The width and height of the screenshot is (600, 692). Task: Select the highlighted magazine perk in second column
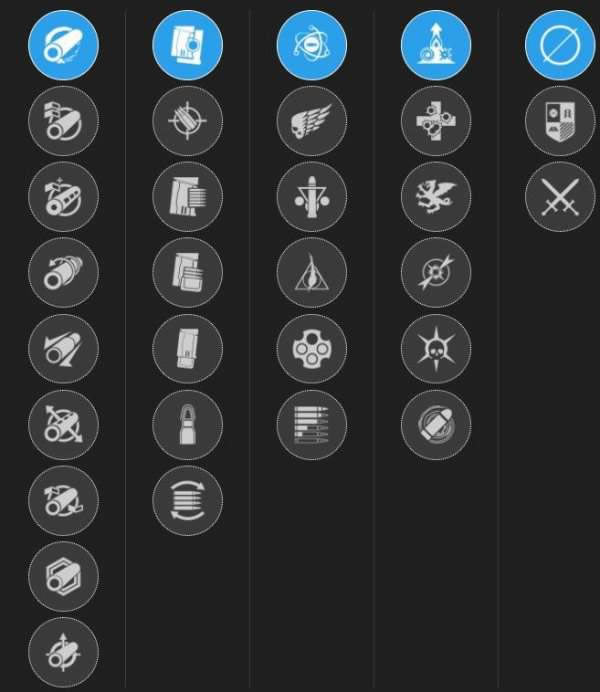[x=187, y=45]
